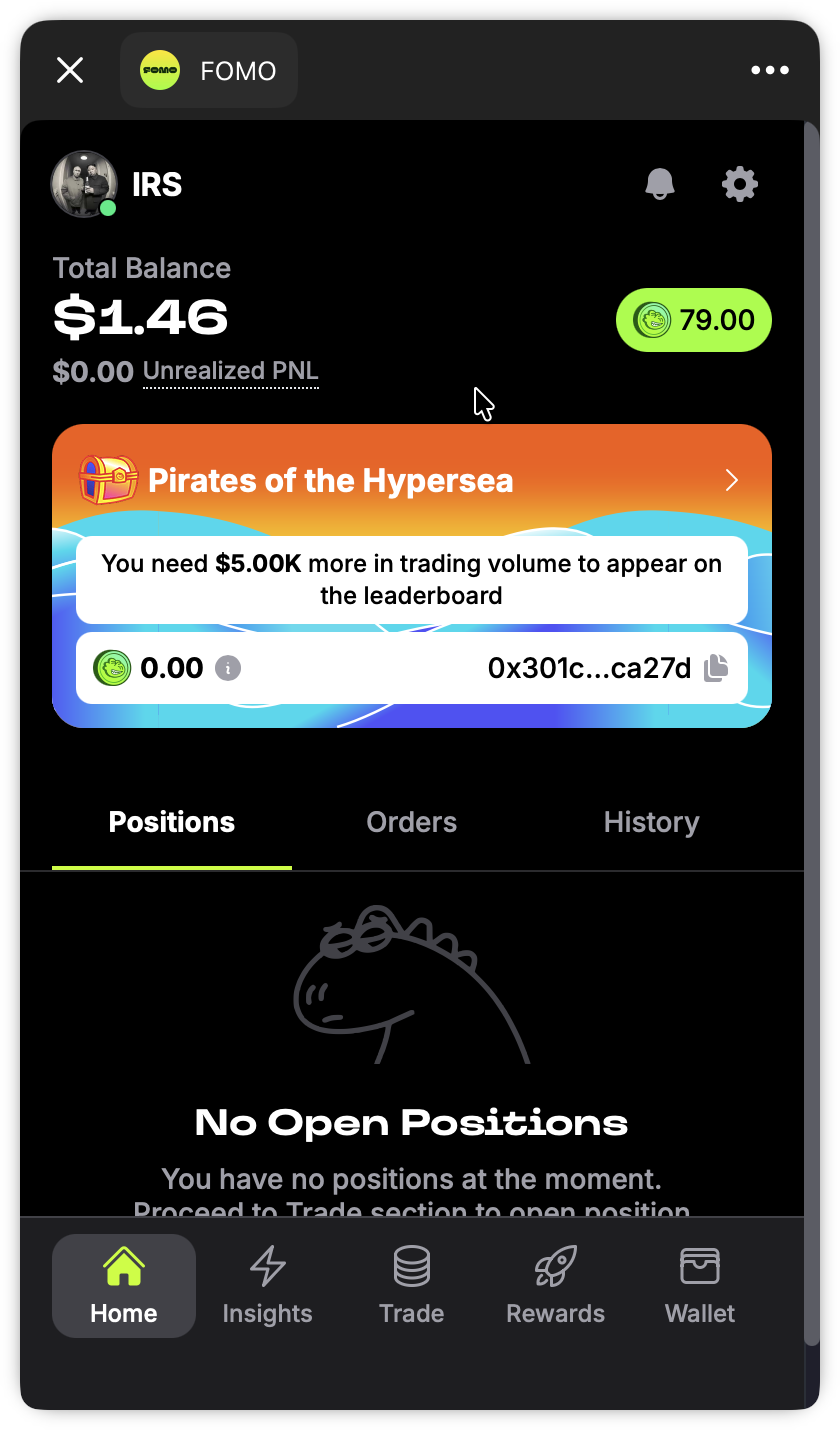Open the Wallet tab

coord(700,1286)
